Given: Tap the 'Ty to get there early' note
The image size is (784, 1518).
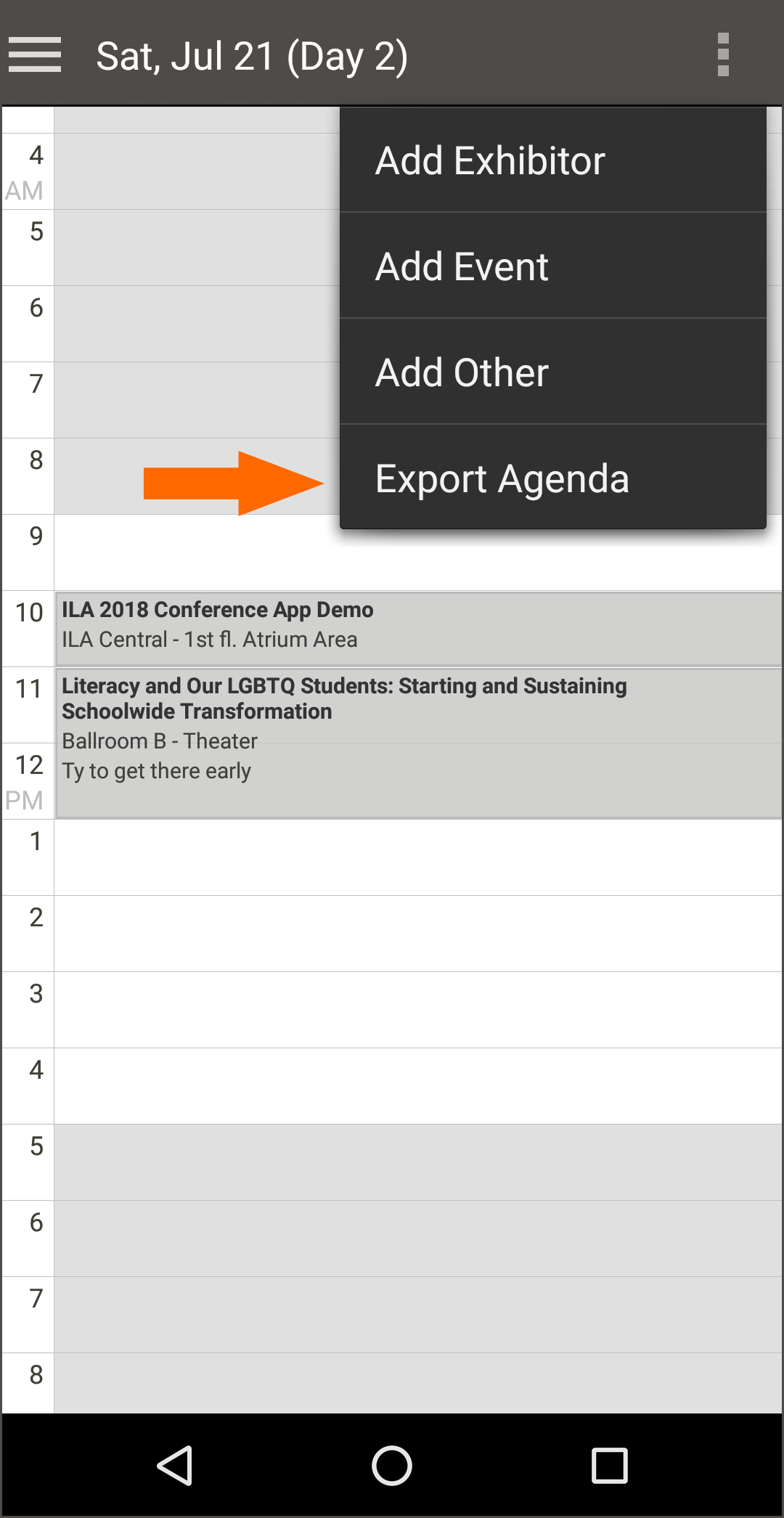Looking at the screenshot, I should pos(157,770).
